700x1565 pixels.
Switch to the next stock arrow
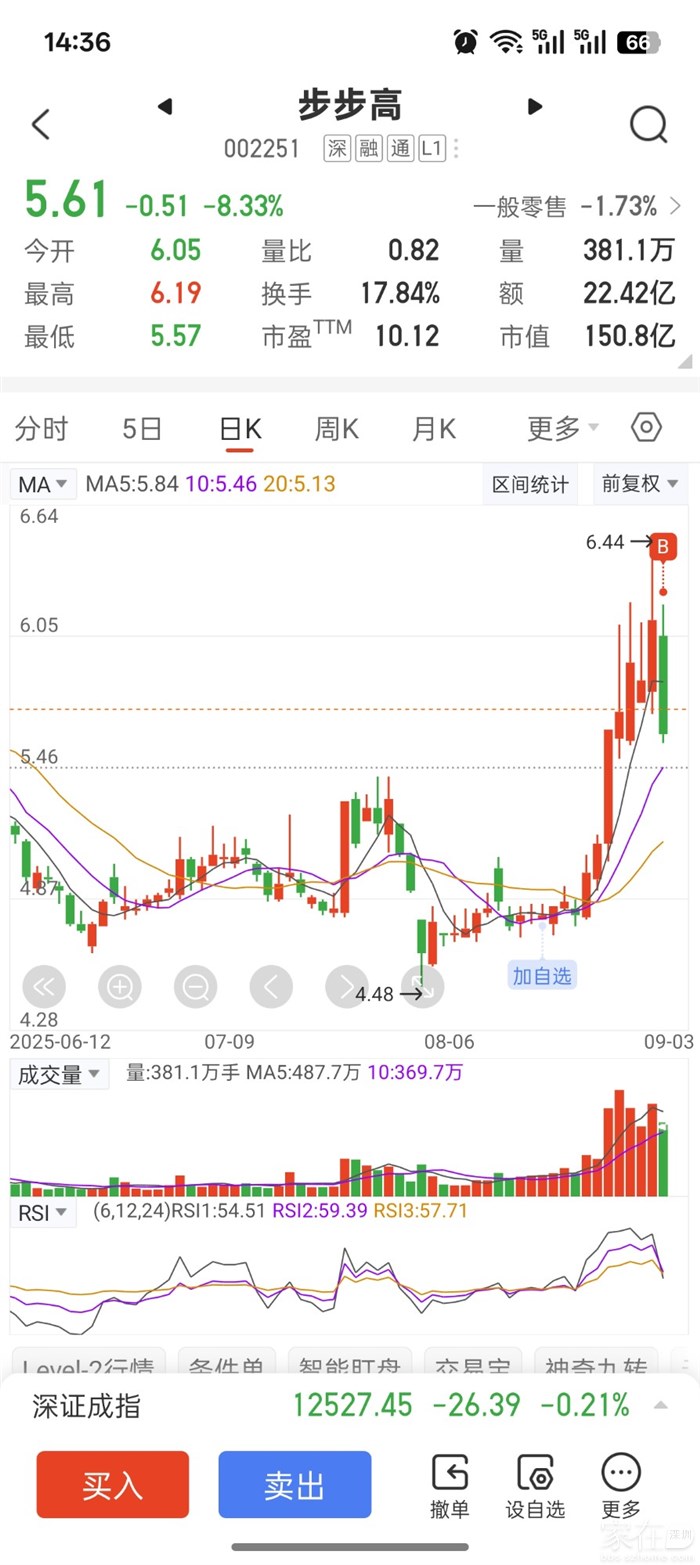(535, 106)
